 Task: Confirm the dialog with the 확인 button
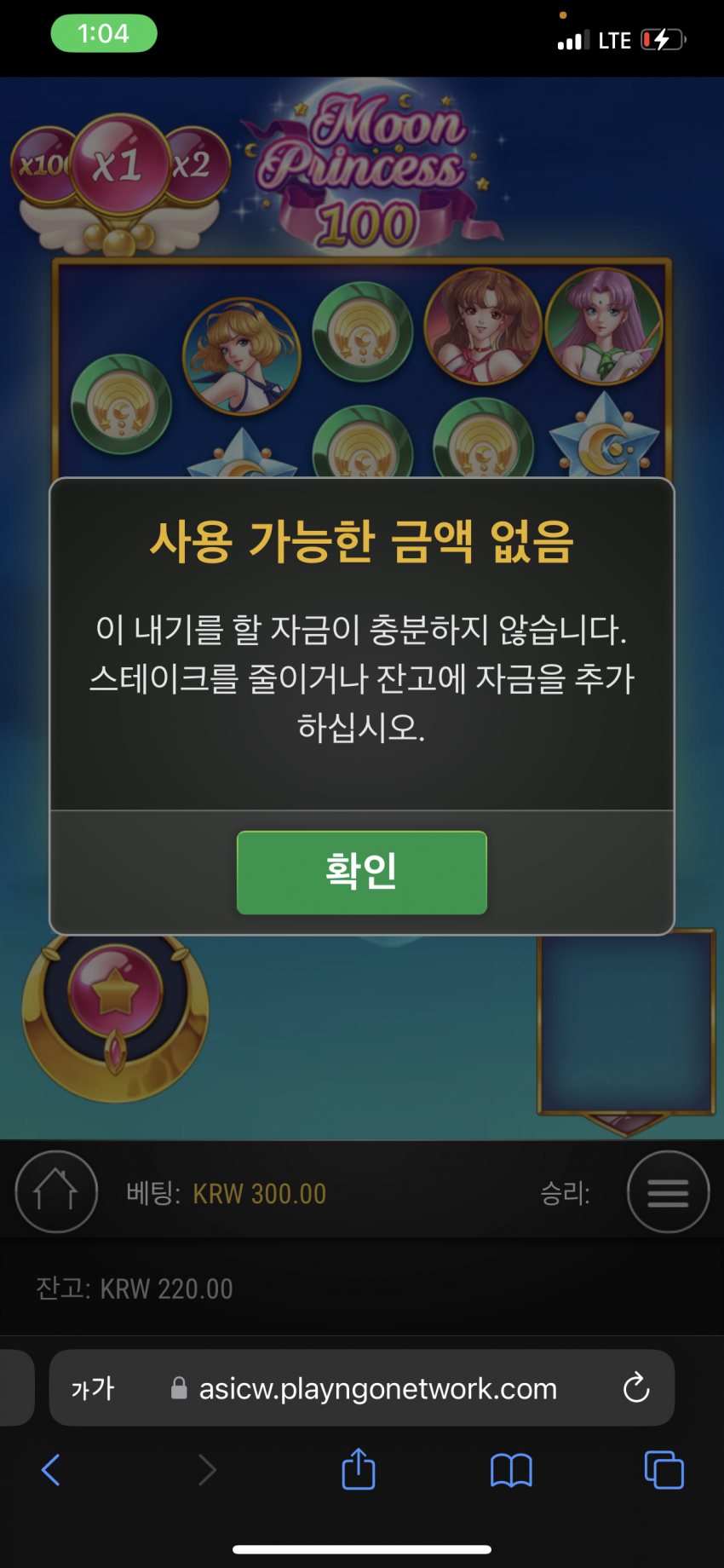click(x=361, y=873)
